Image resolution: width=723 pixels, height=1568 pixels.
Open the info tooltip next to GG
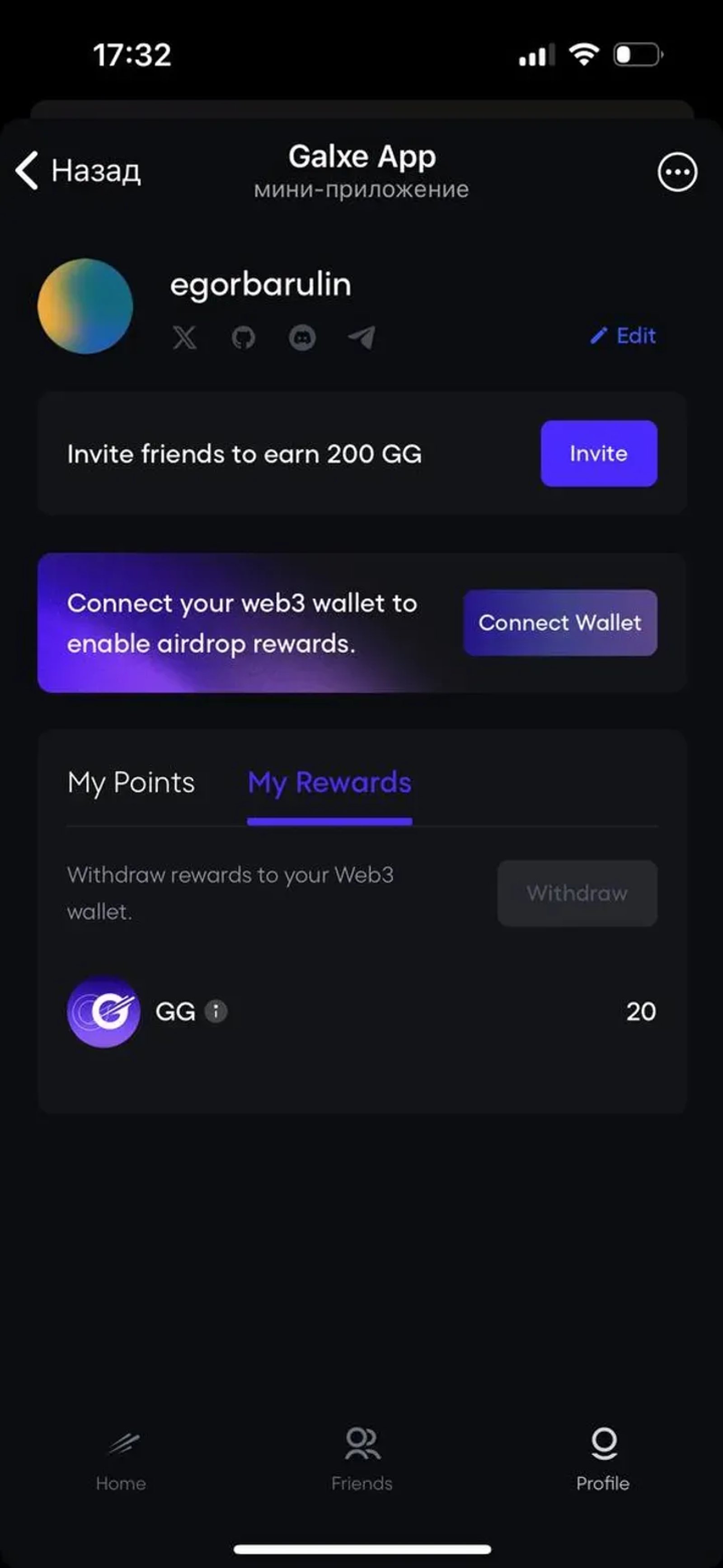(217, 1011)
